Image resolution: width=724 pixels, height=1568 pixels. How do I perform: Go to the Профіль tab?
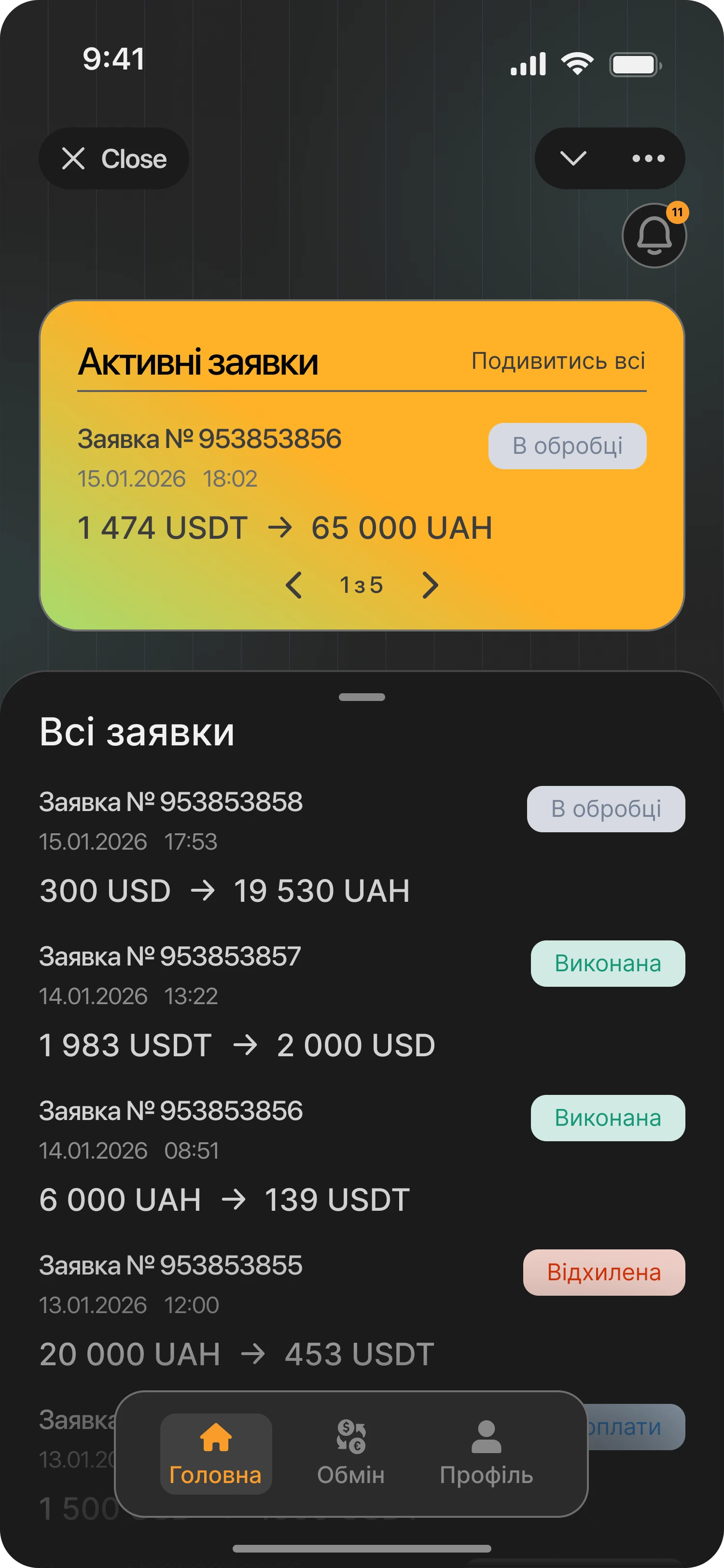pos(486,1454)
